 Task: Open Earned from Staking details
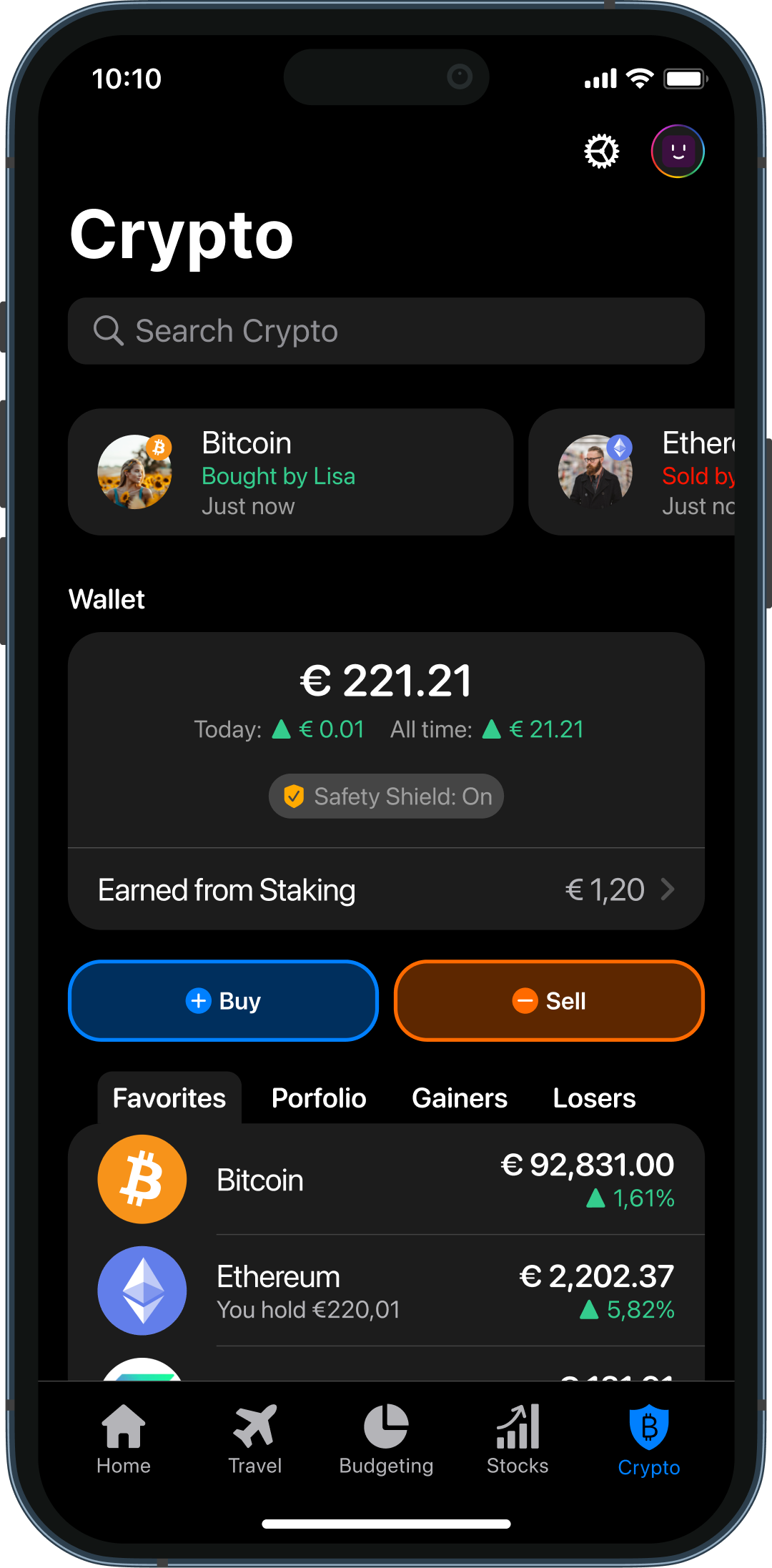[x=386, y=889]
